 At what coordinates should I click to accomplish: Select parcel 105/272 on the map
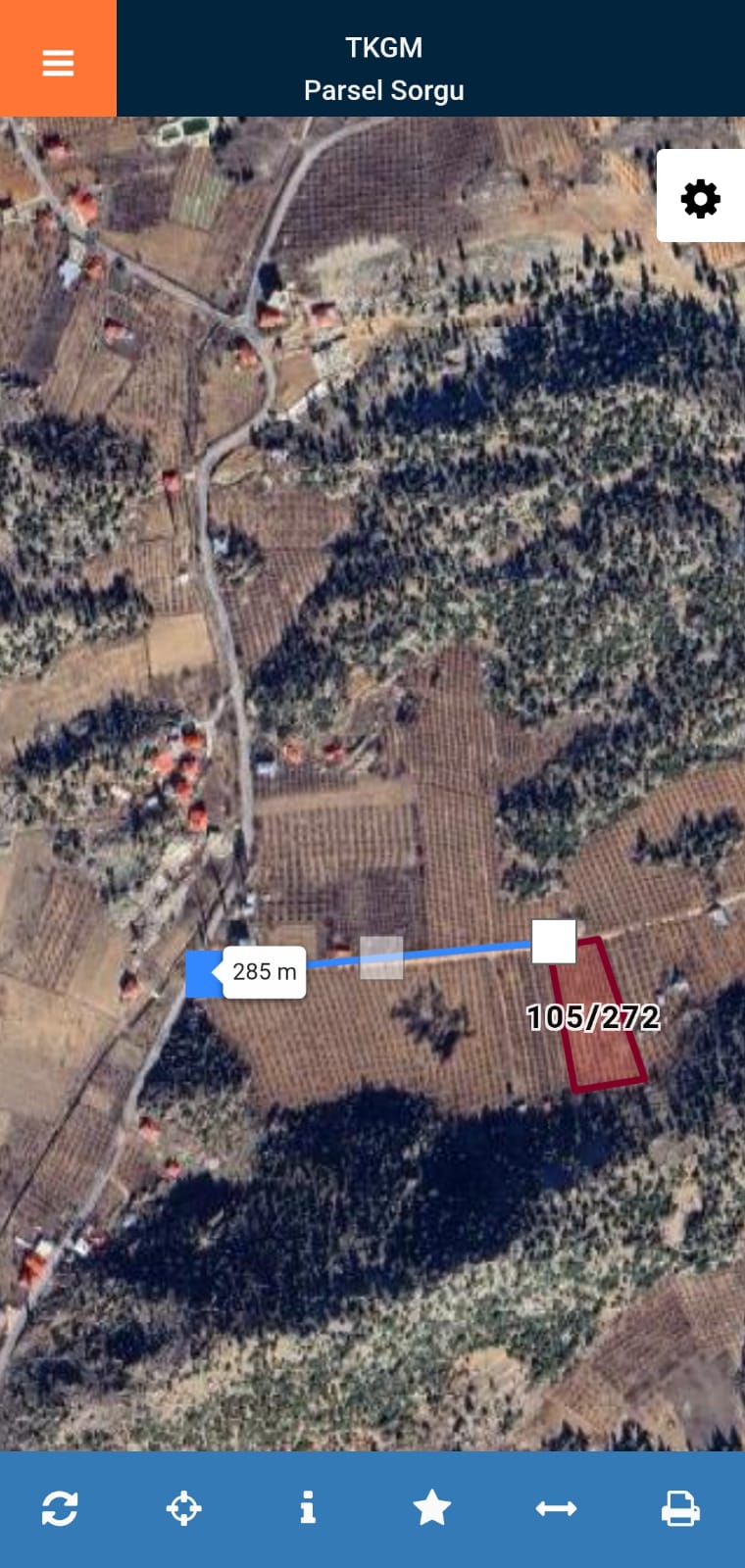pos(600,1049)
